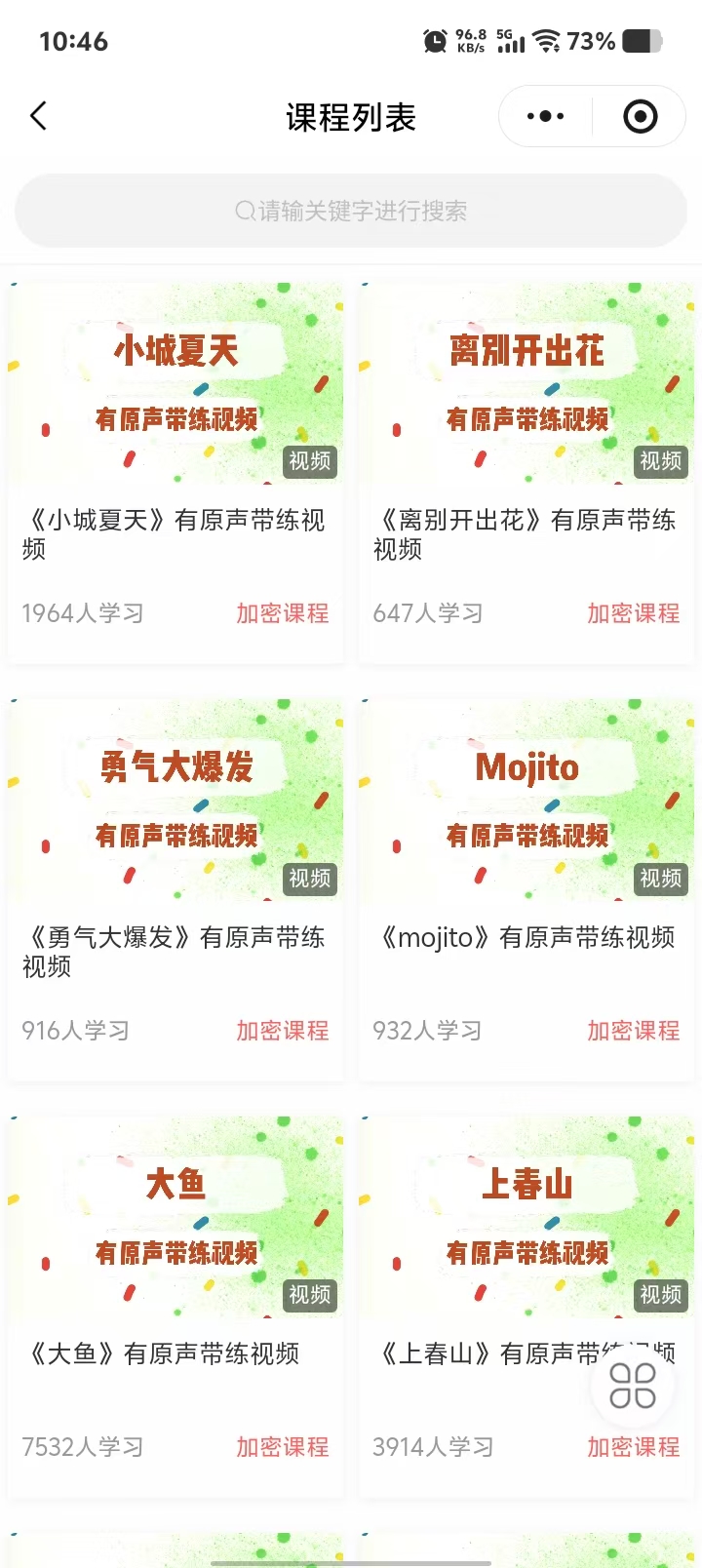Tap the floating four-circle menu button
The height and width of the screenshot is (1568, 702).
coord(632,1386)
